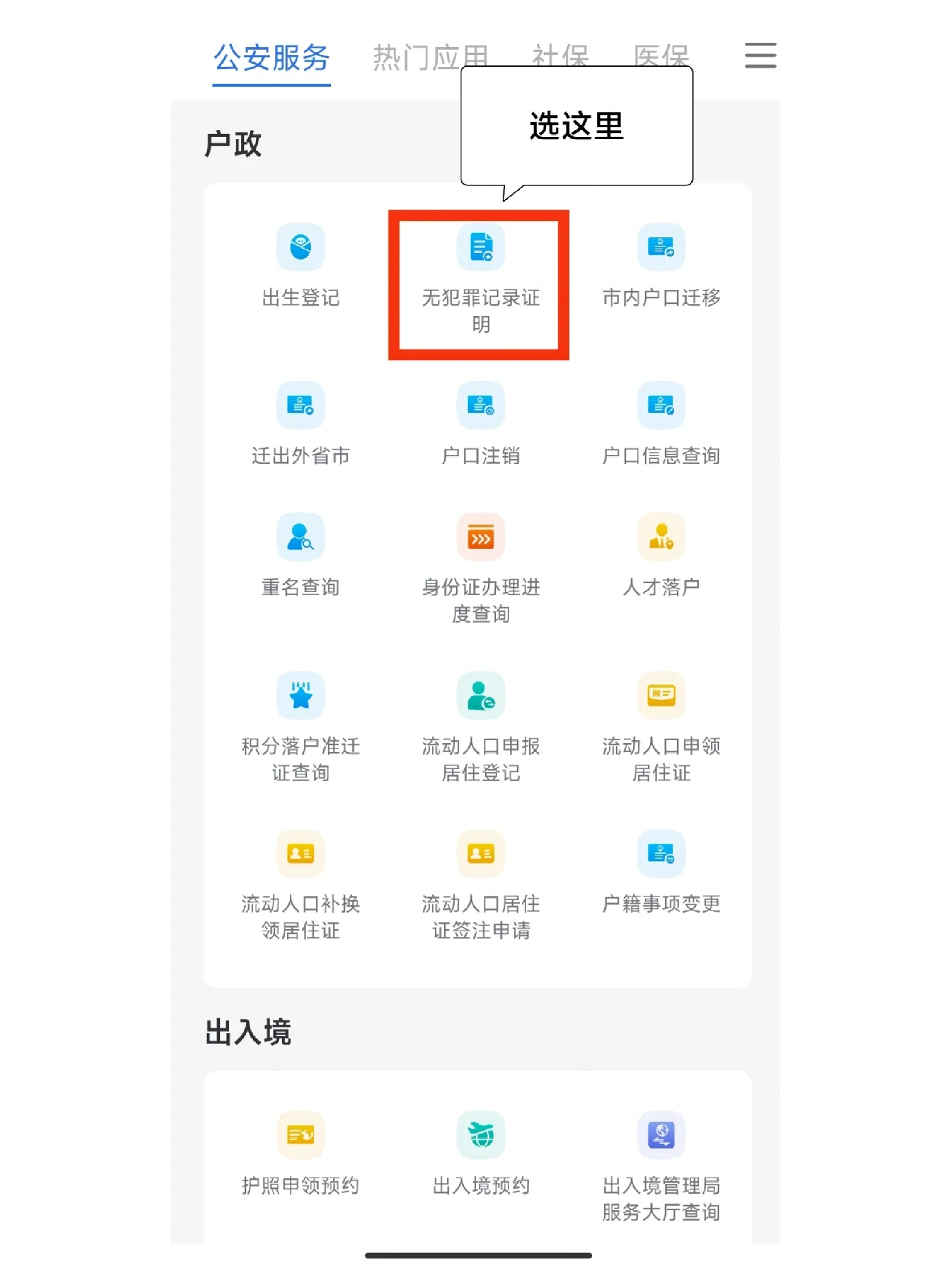The image size is (952, 1269).
Task: Tap 流动人口补换领居住证
Action: pyautogui.click(x=300, y=885)
